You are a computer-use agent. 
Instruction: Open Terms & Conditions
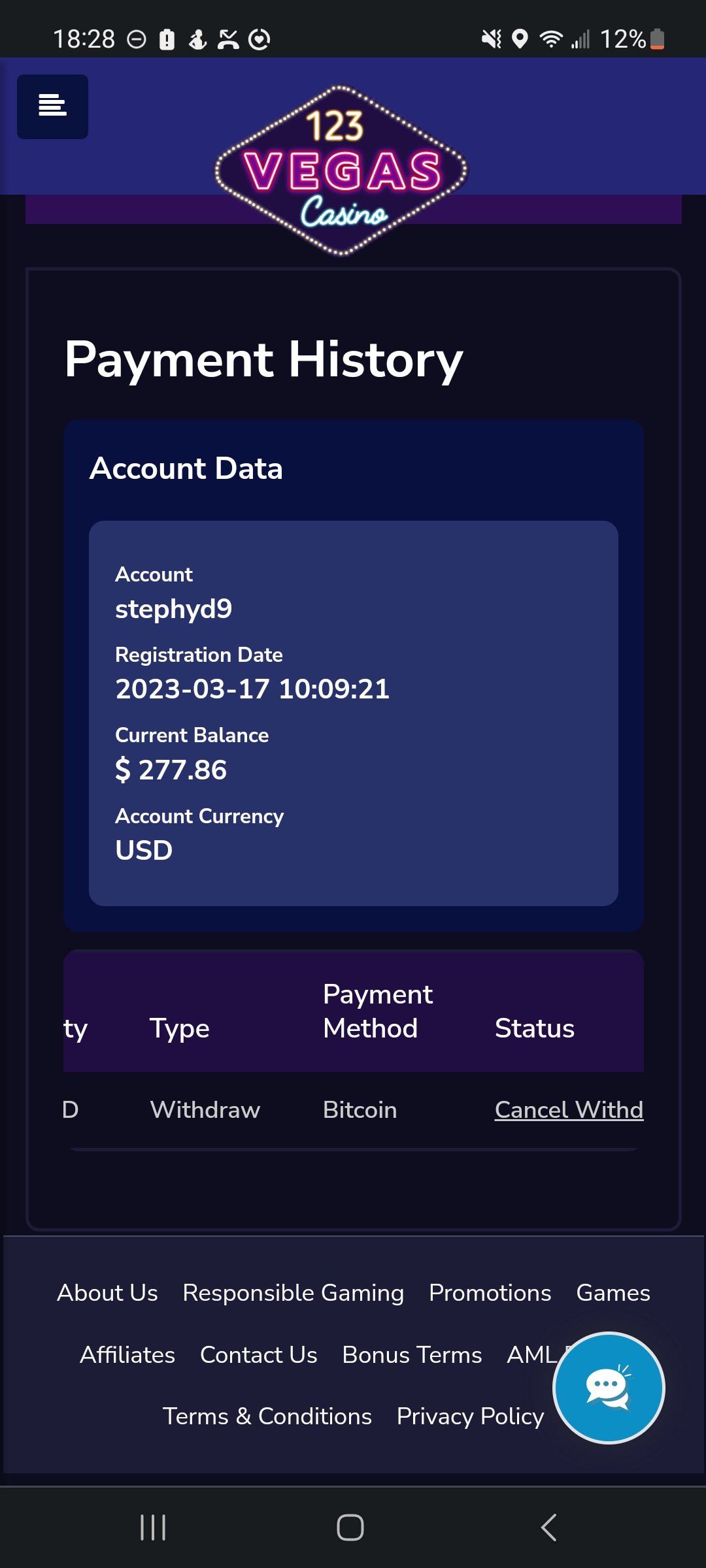pyautogui.click(x=267, y=1416)
